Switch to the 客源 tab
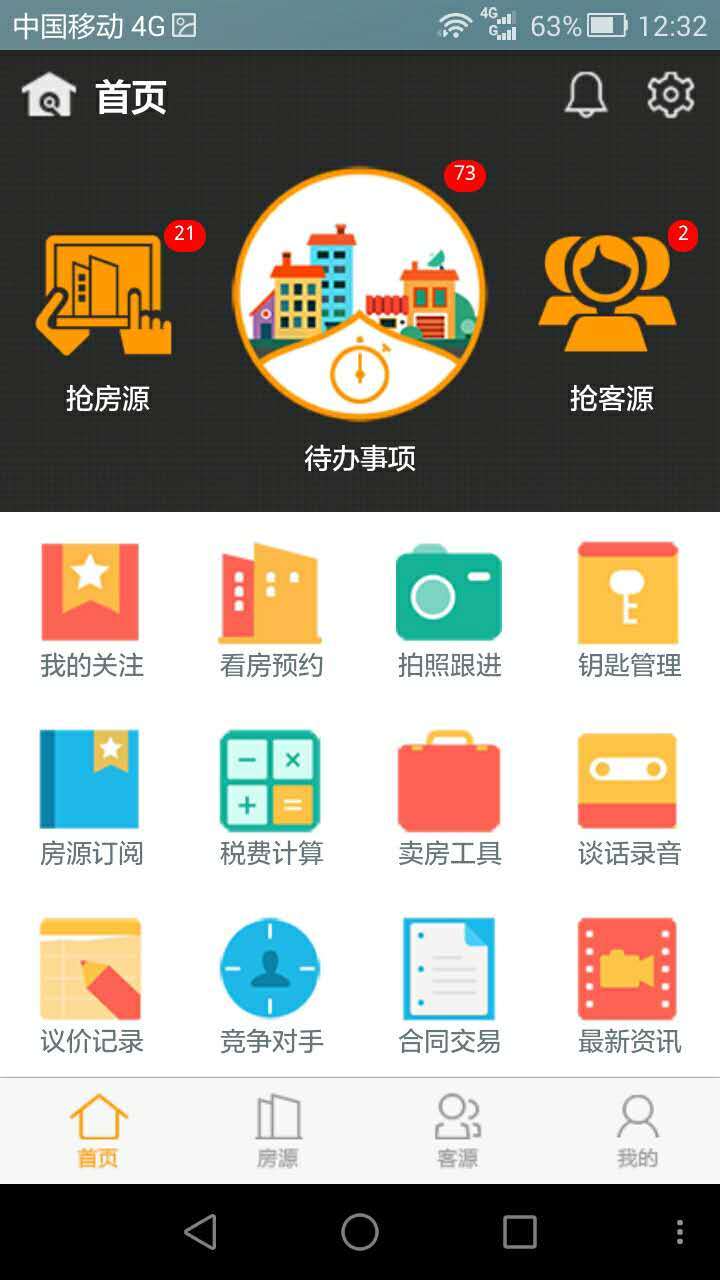 point(458,1131)
